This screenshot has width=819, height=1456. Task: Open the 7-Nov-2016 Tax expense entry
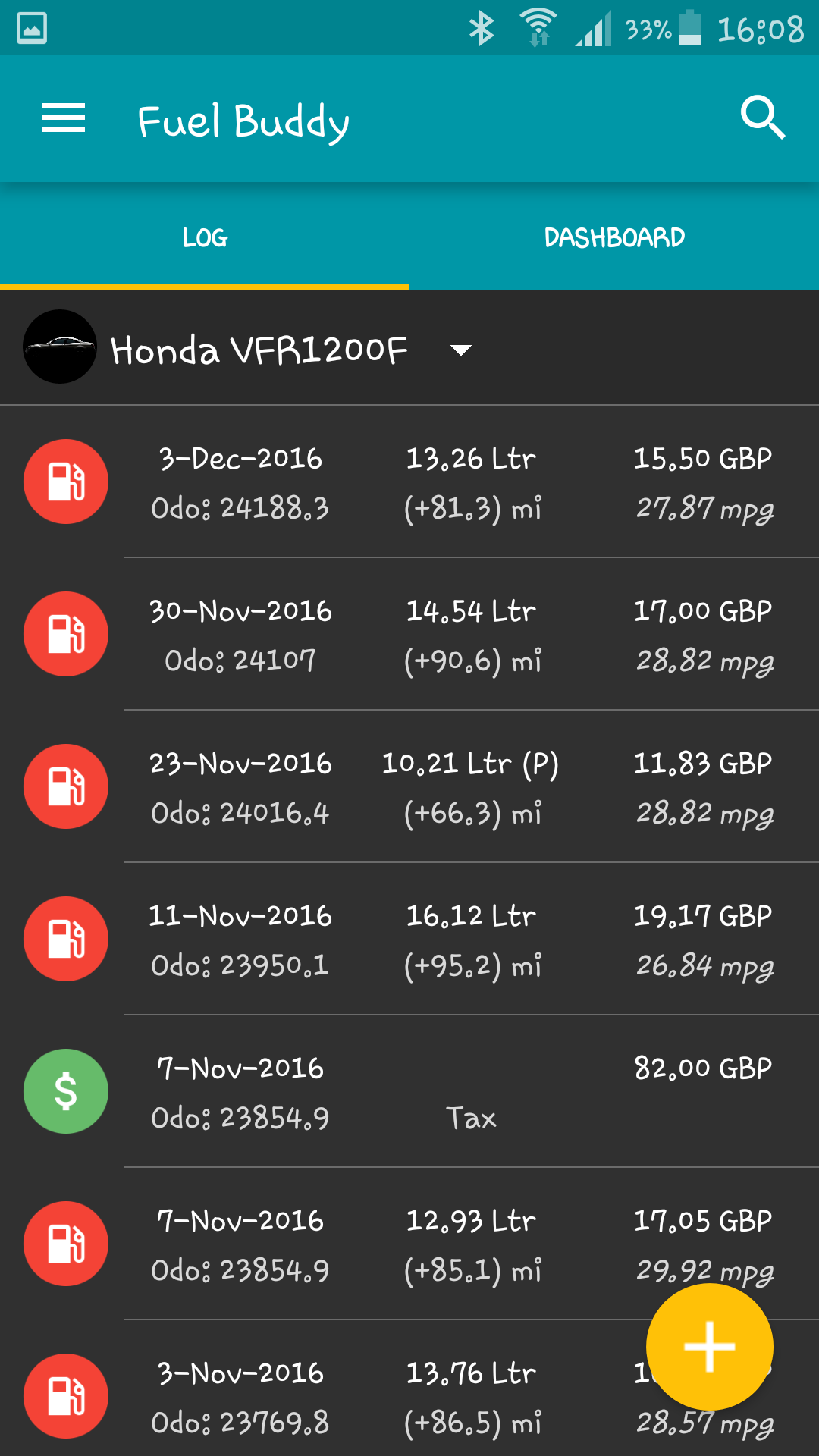coord(409,1092)
